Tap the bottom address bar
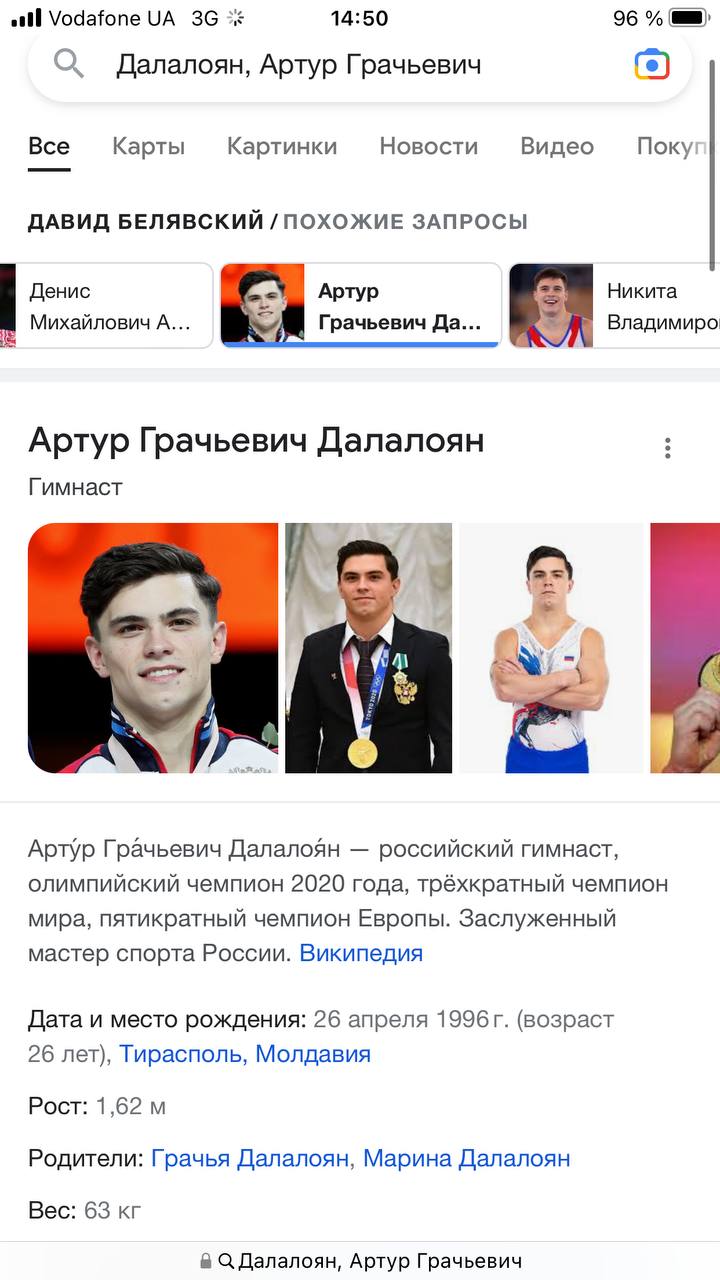This screenshot has height=1280, width=720. 360,1261
